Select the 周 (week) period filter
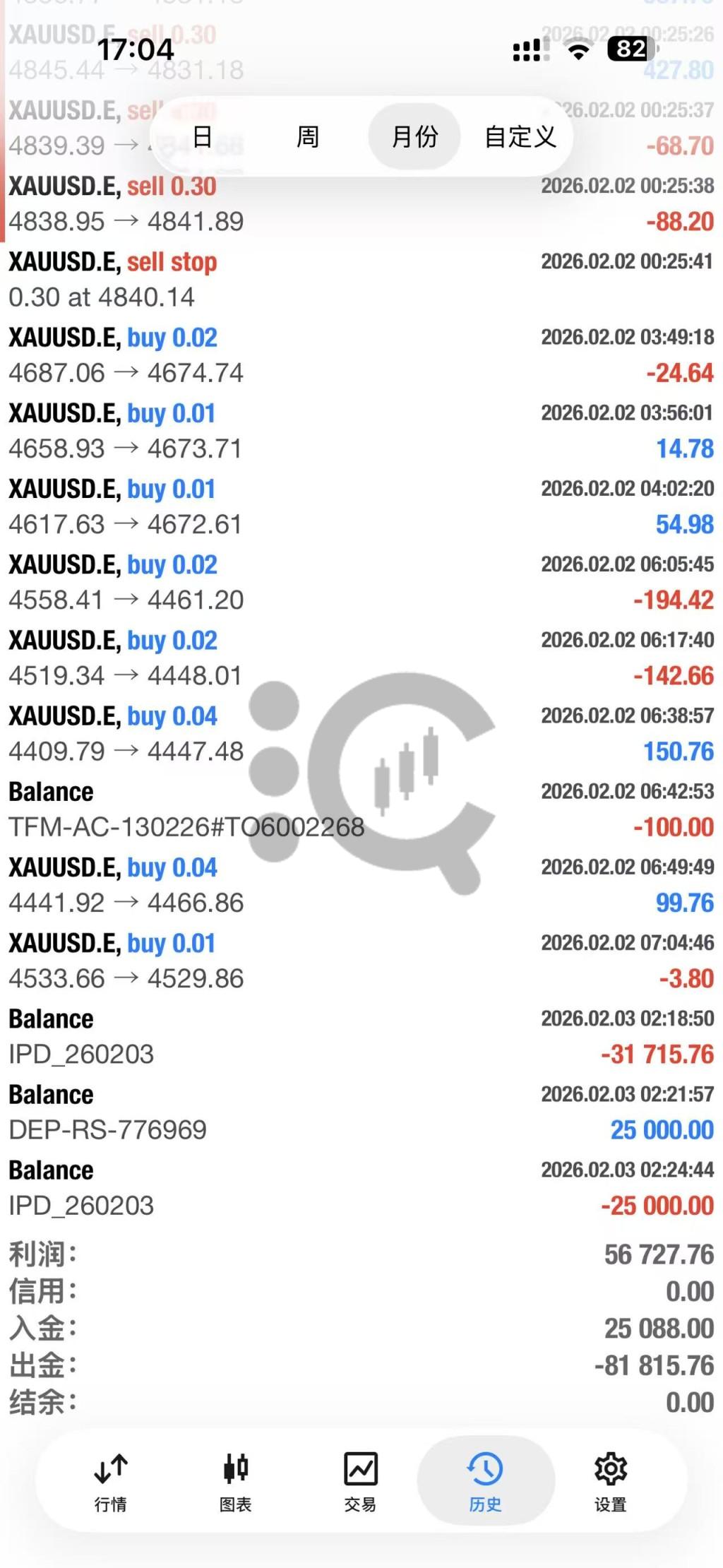The height and width of the screenshot is (1568, 723). click(x=308, y=136)
